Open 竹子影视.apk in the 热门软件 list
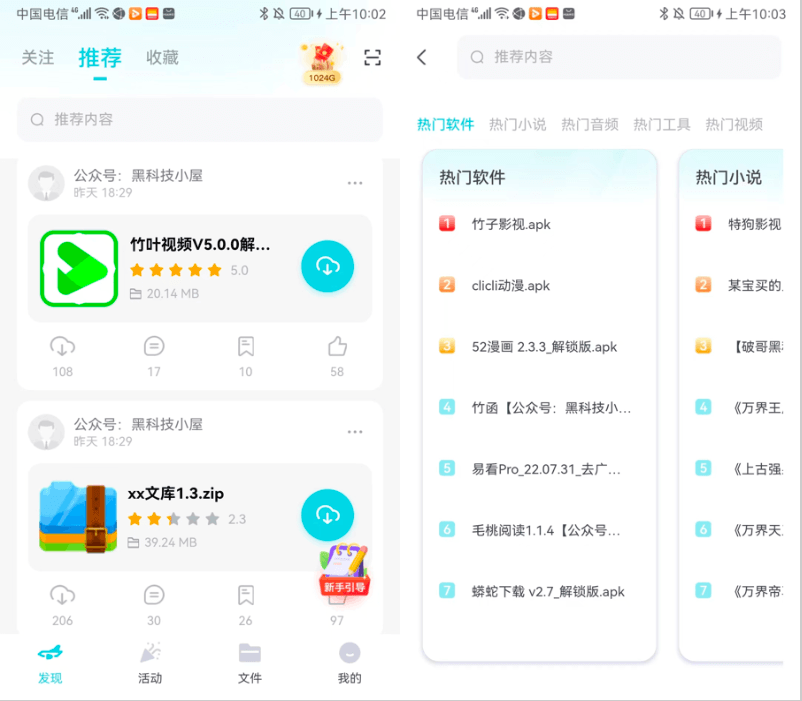The height and width of the screenshot is (701, 802). [511, 224]
